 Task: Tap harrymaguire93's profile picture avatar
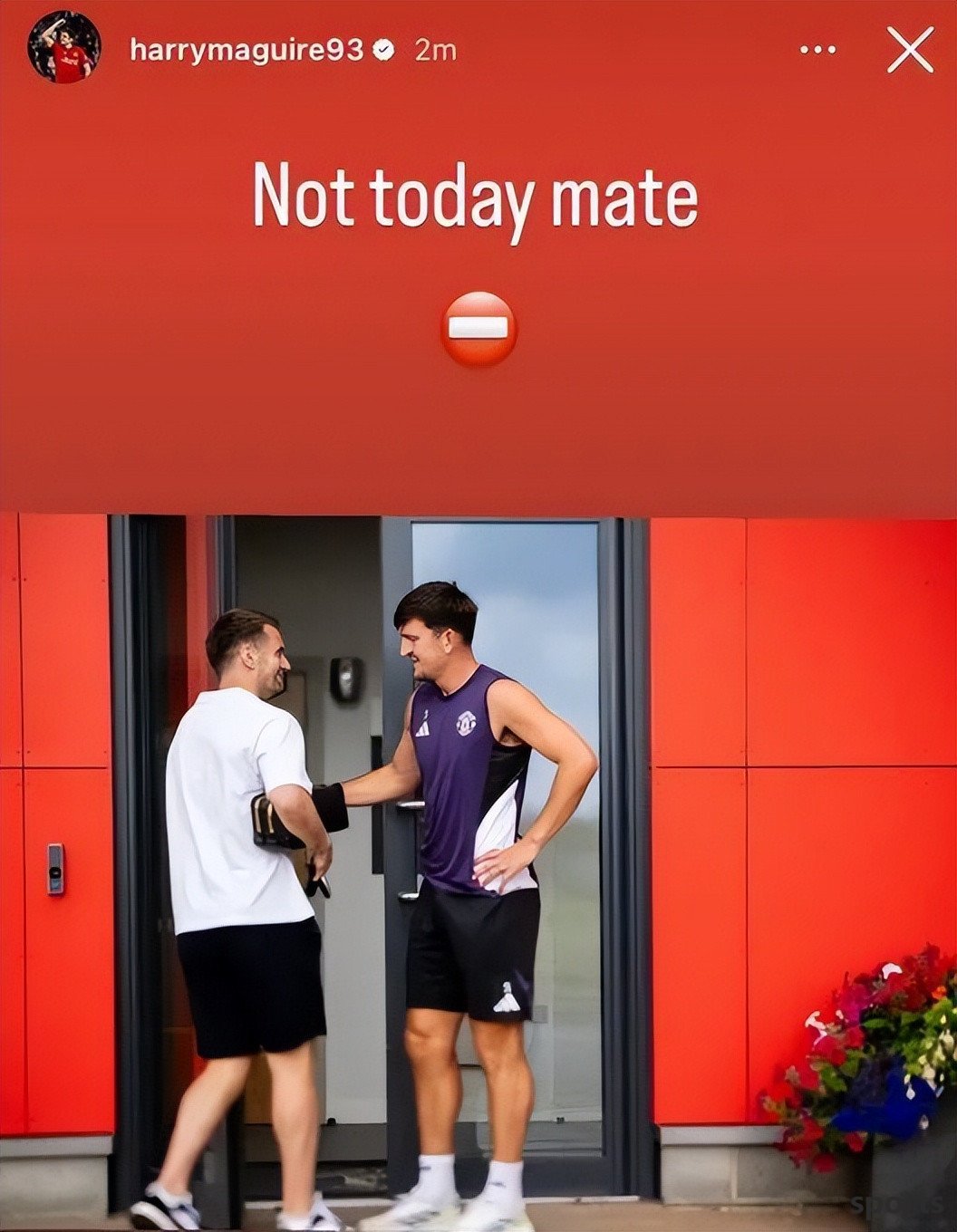[x=63, y=50]
